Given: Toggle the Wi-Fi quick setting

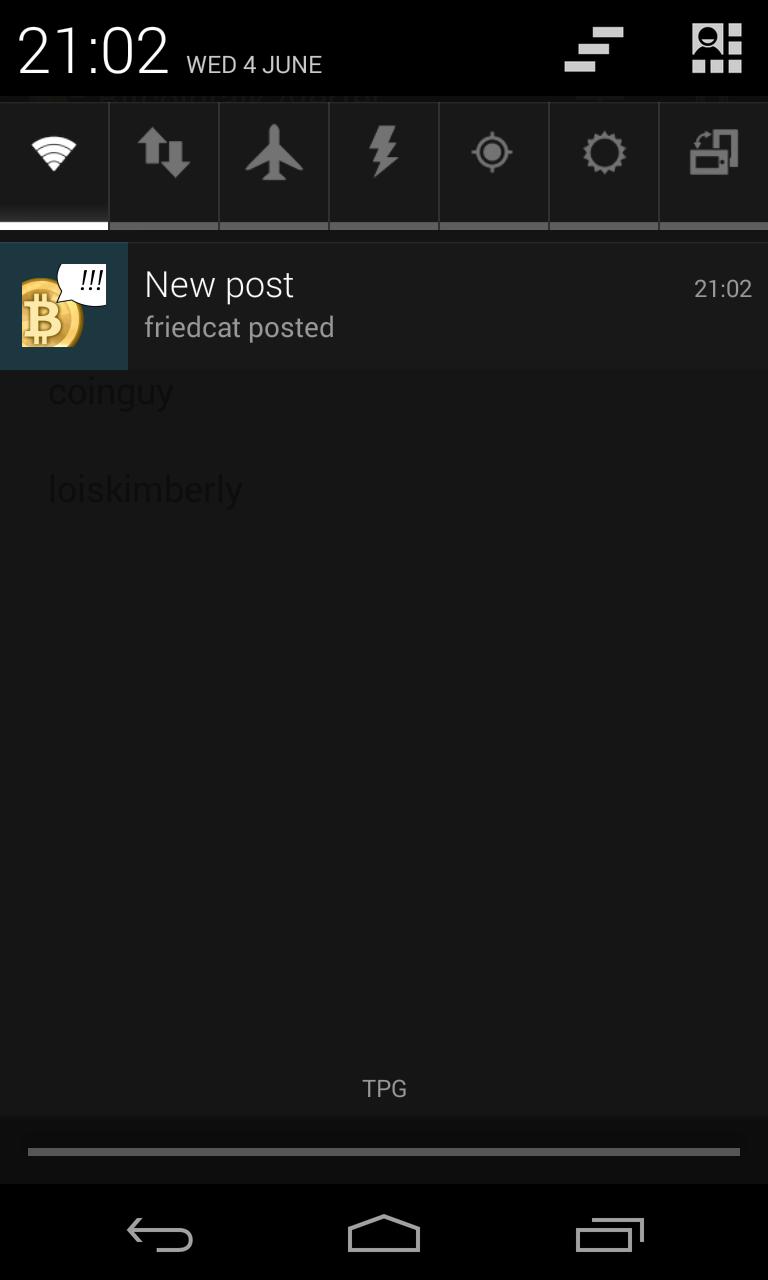Looking at the screenshot, I should click(x=54, y=155).
